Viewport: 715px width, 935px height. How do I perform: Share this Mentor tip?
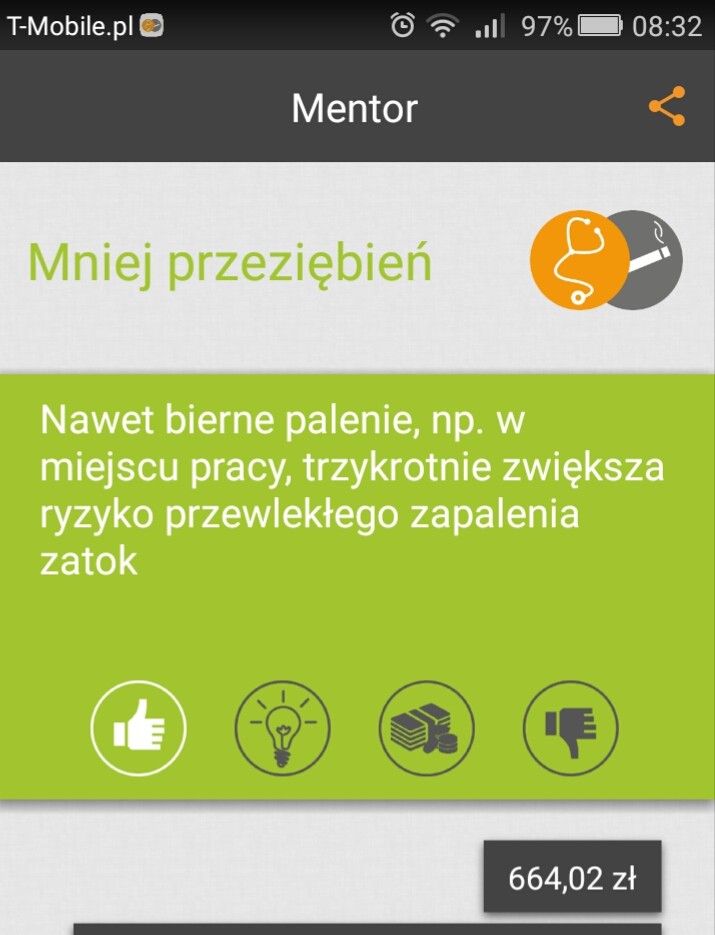click(x=667, y=106)
